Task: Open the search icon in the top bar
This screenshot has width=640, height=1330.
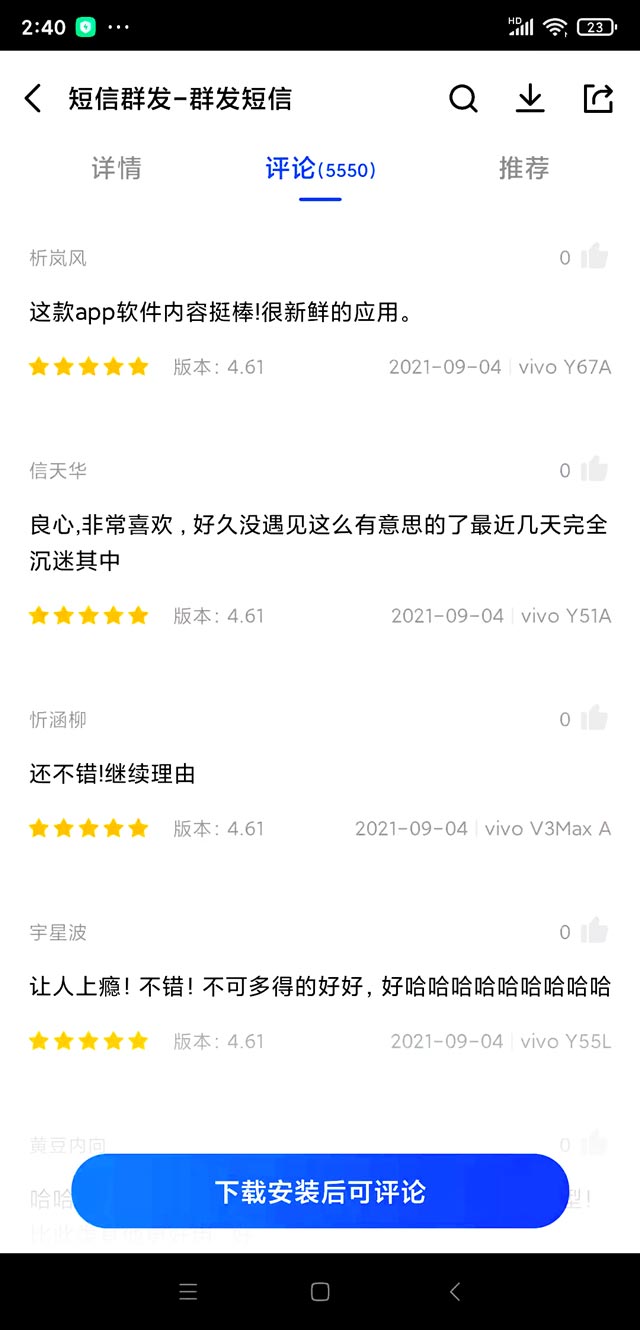Action: [463, 98]
